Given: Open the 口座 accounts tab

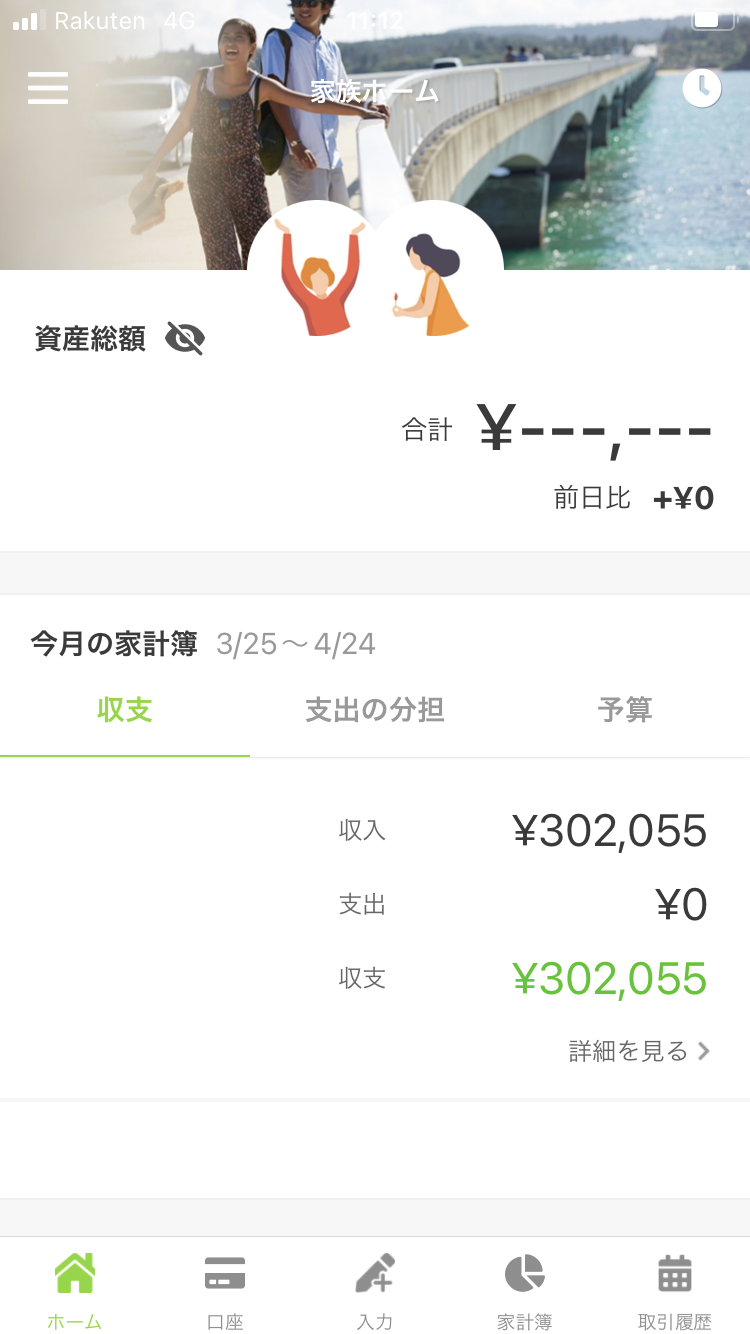Looking at the screenshot, I should [x=225, y=1290].
